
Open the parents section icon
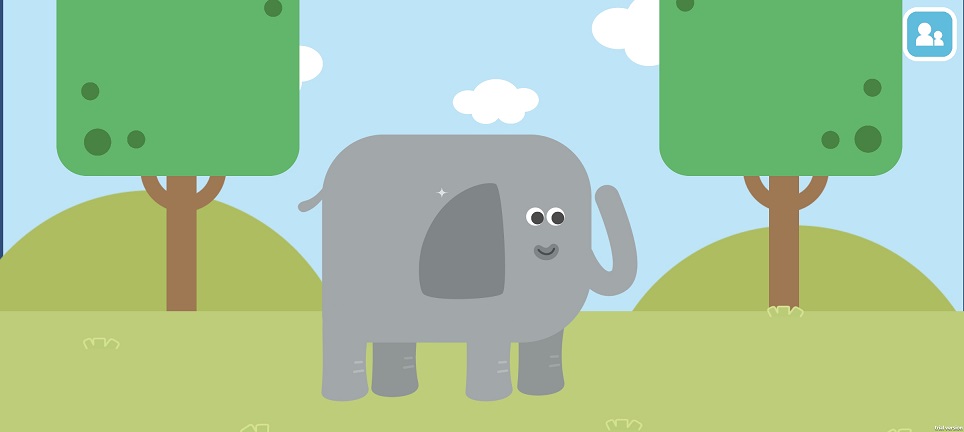[x=929, y=35]
